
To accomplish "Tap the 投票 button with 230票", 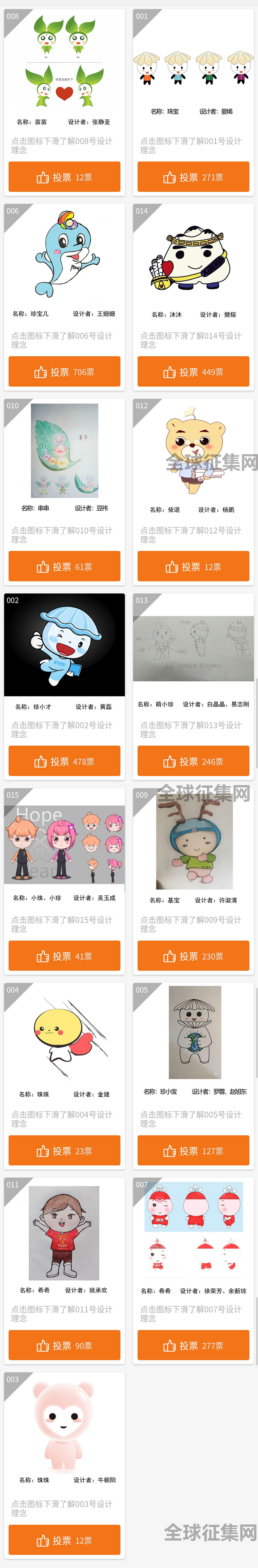I will pyautogui.click(x=193, y=956).
